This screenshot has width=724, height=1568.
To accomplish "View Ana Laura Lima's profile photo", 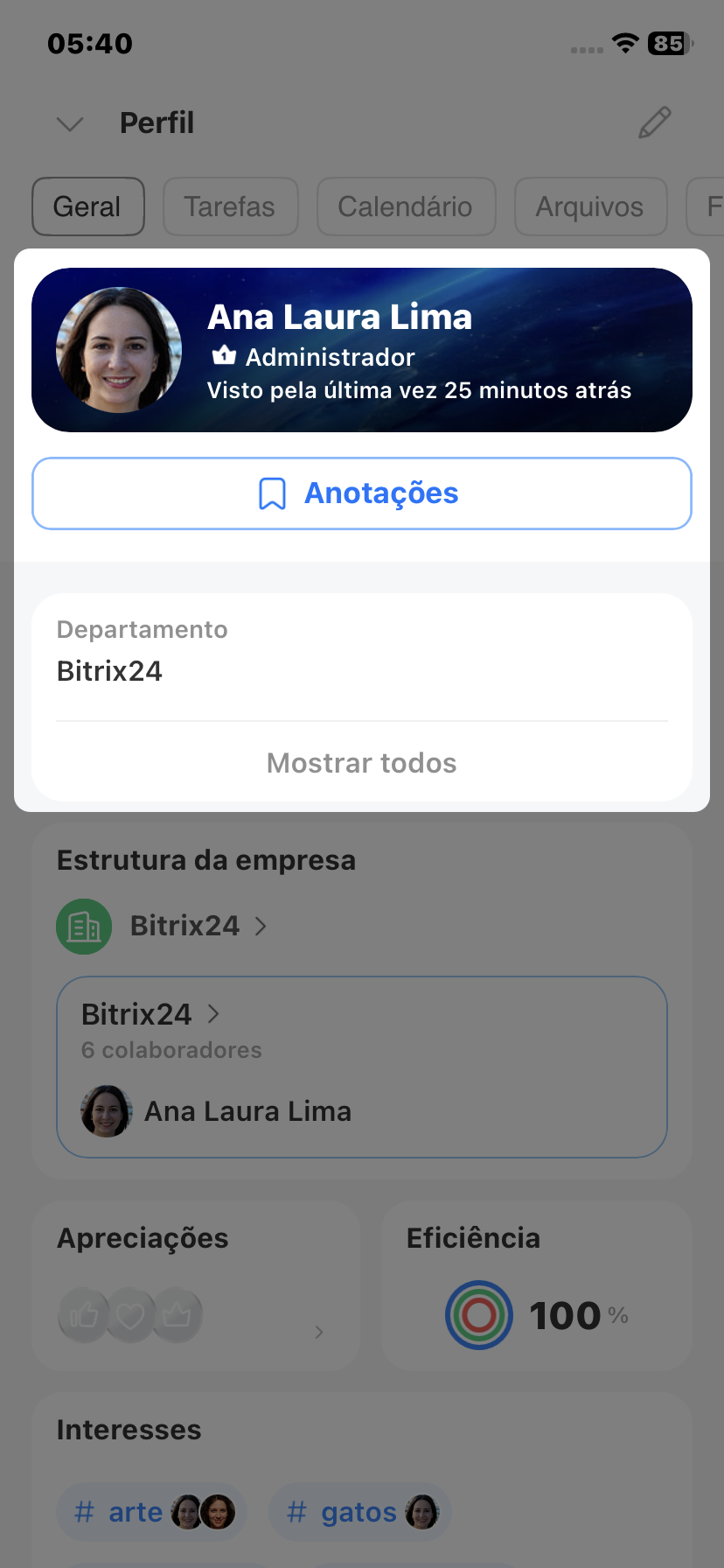I will (119, 350).
